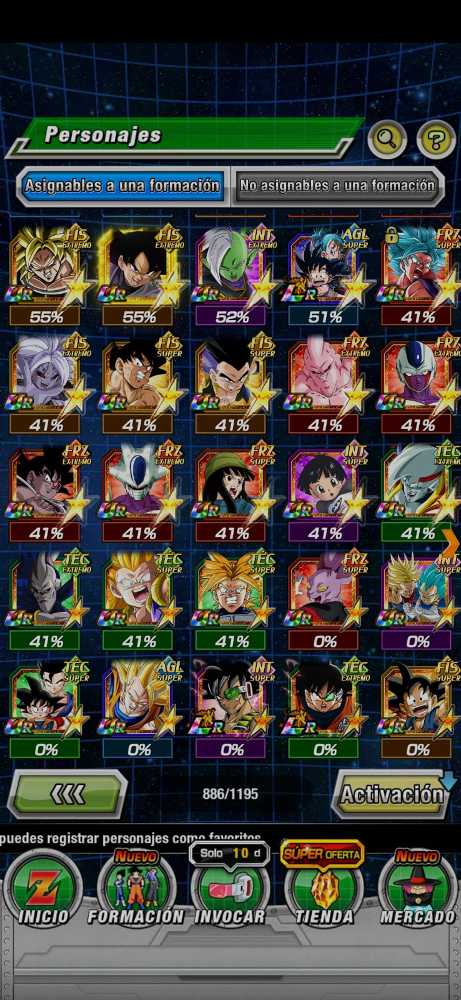Viewport: 461px width, 1000px height.
Task: Open FORMACIÓN menu
Action: coord(135,889)
